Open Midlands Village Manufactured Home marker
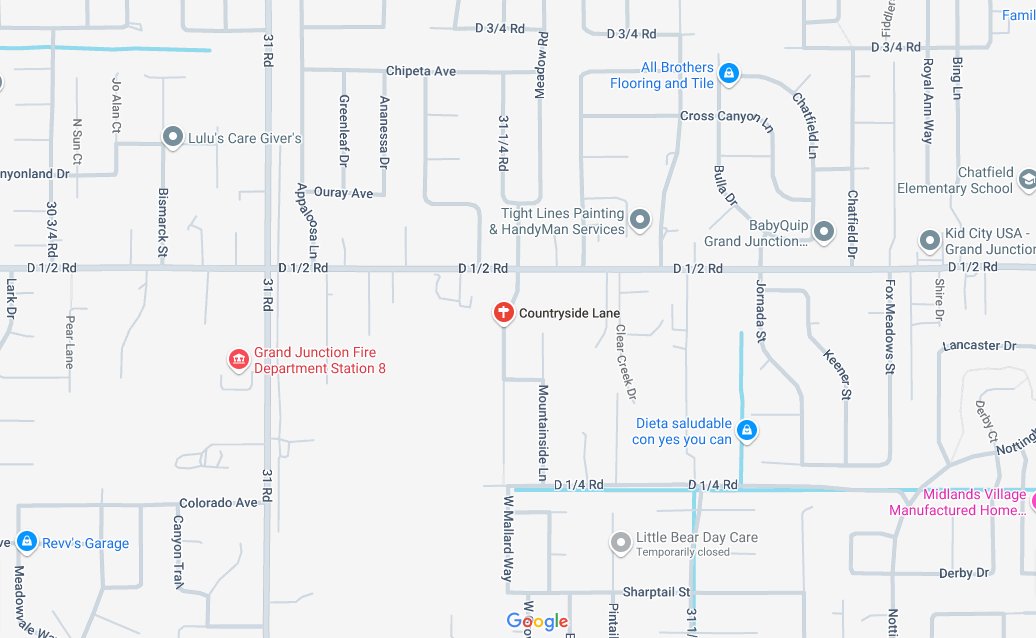This screenshot has width=1036, height=638. click(x=1030, y=502)
